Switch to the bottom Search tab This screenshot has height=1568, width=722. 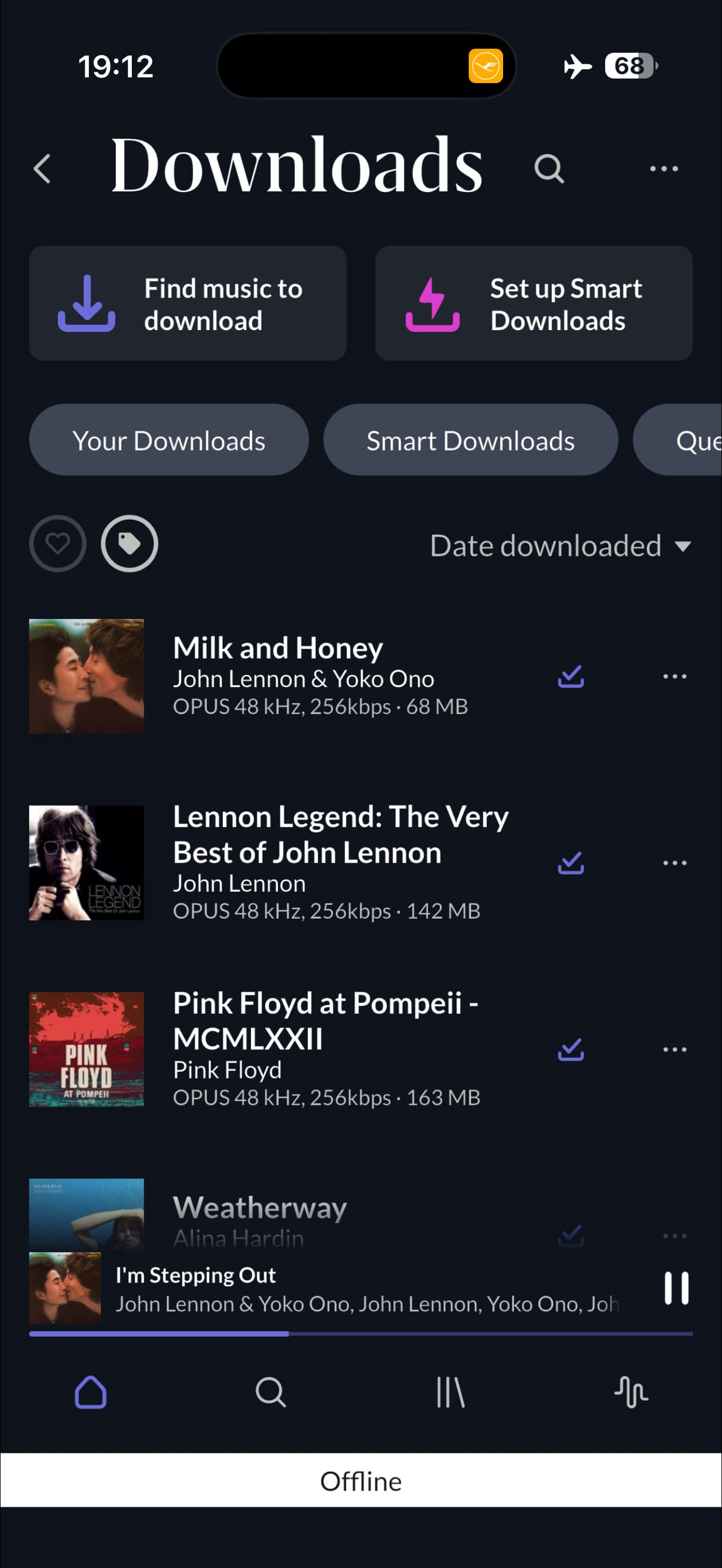pos(270,1391)
